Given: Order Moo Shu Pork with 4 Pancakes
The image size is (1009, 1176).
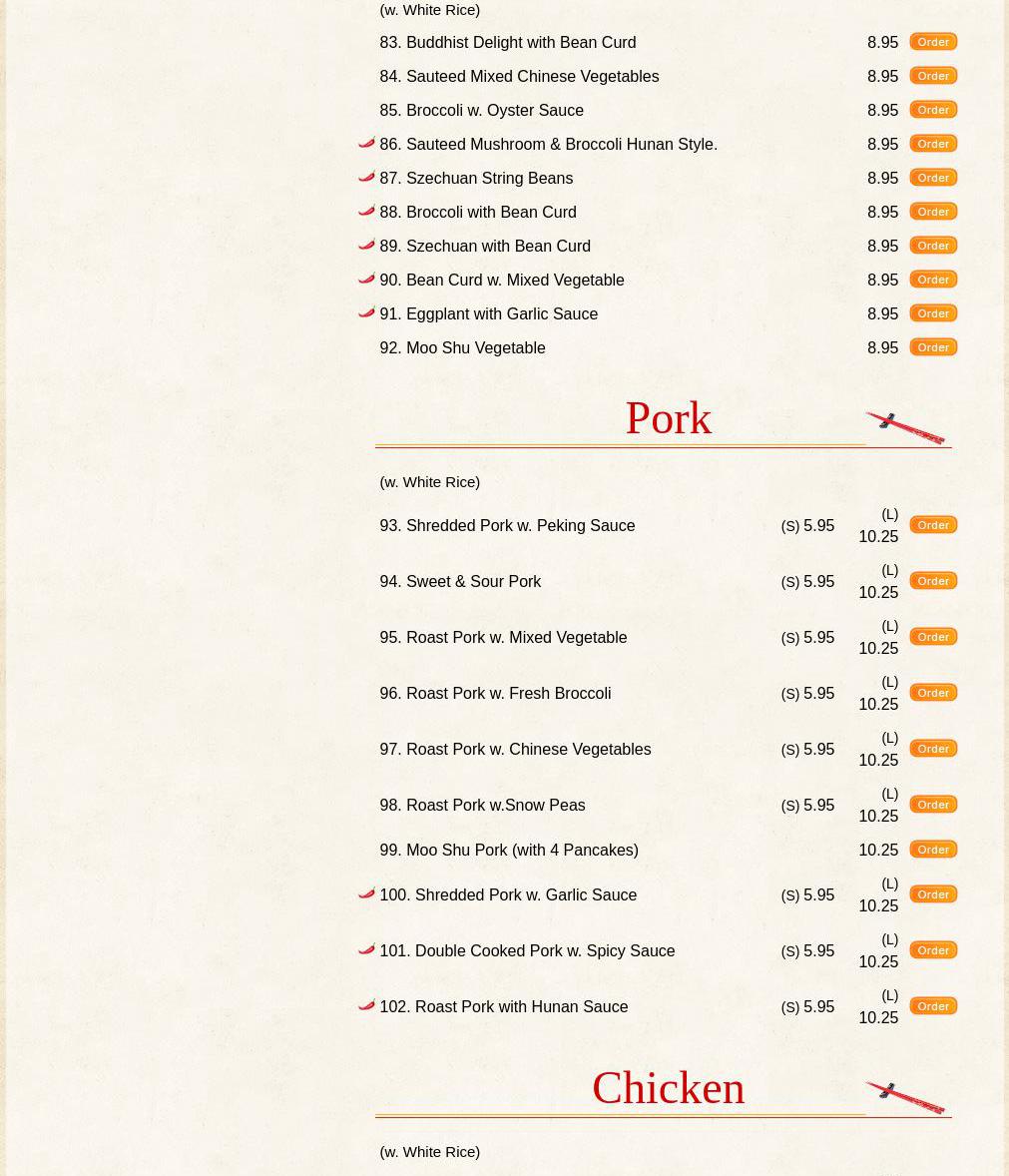Looking at the screenshot, I should (x=933, y=850).
